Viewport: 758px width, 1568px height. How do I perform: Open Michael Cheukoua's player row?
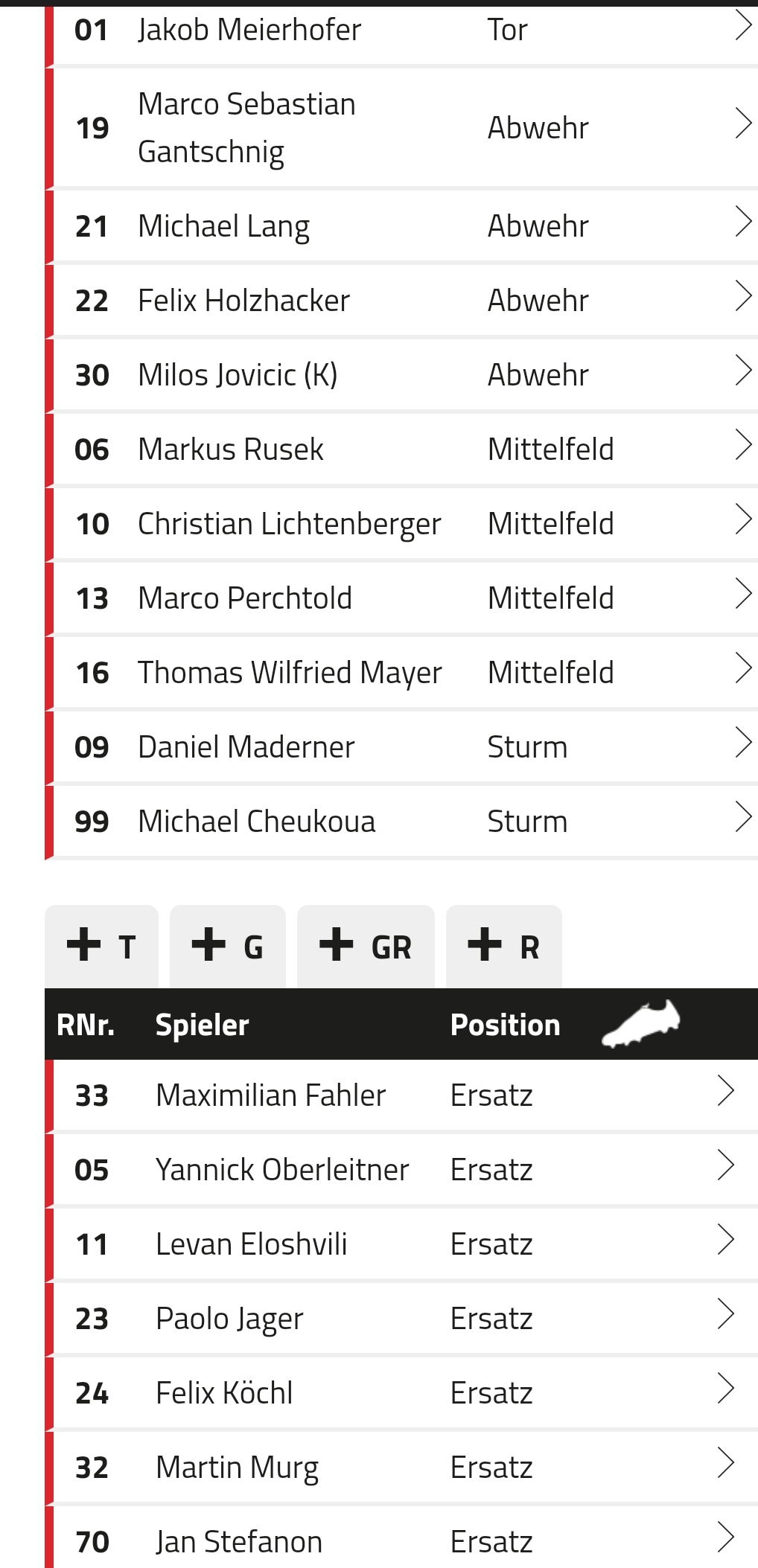[x=401, y=821]
